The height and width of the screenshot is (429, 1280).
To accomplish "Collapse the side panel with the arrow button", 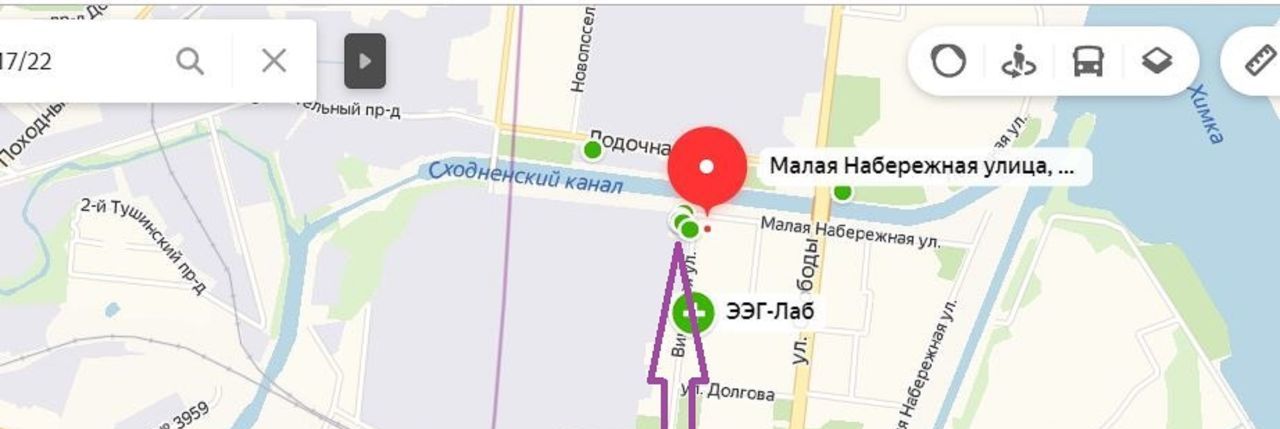I will (365, 61).
